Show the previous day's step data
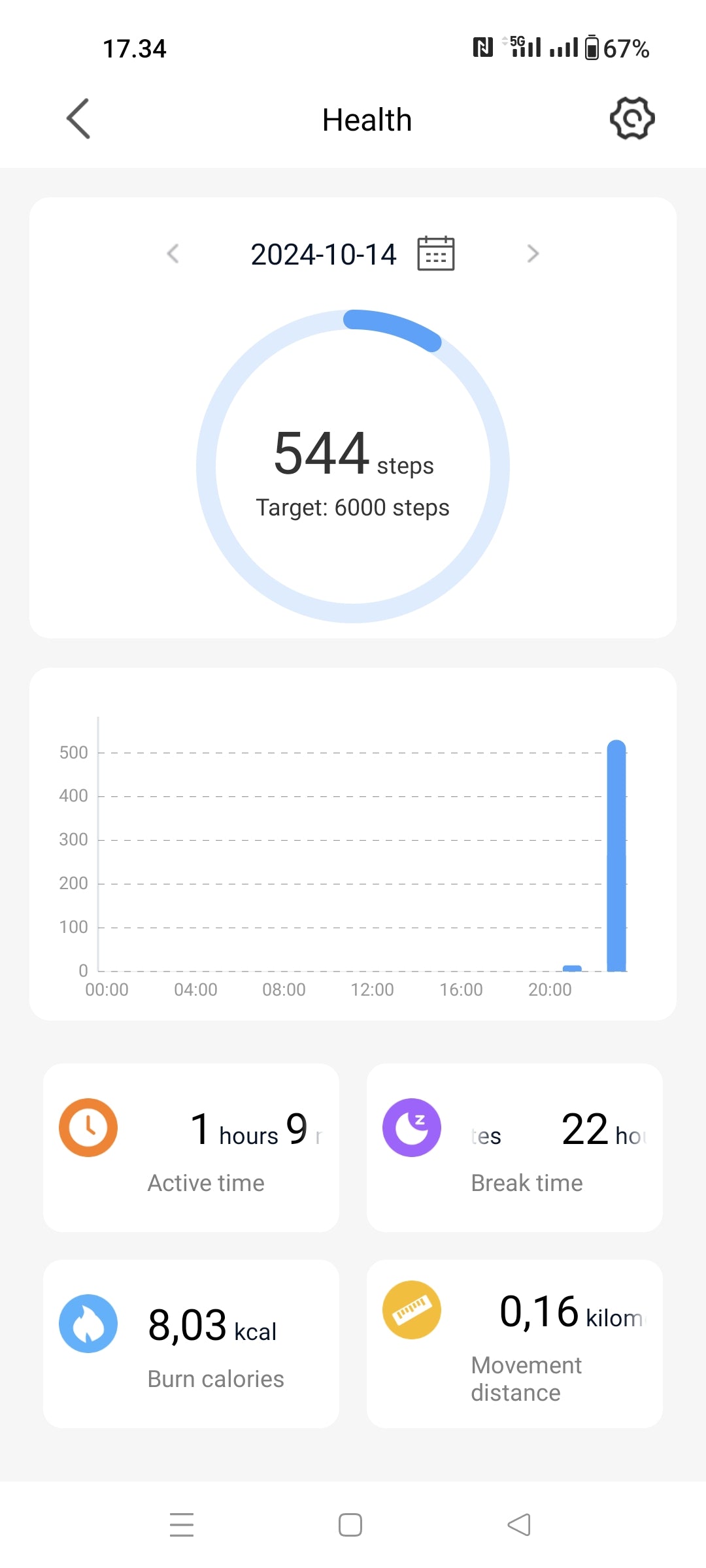Image resolution: width=706 pixels, height=1568 pixels. pyautogui.click(x=173, y=253)
